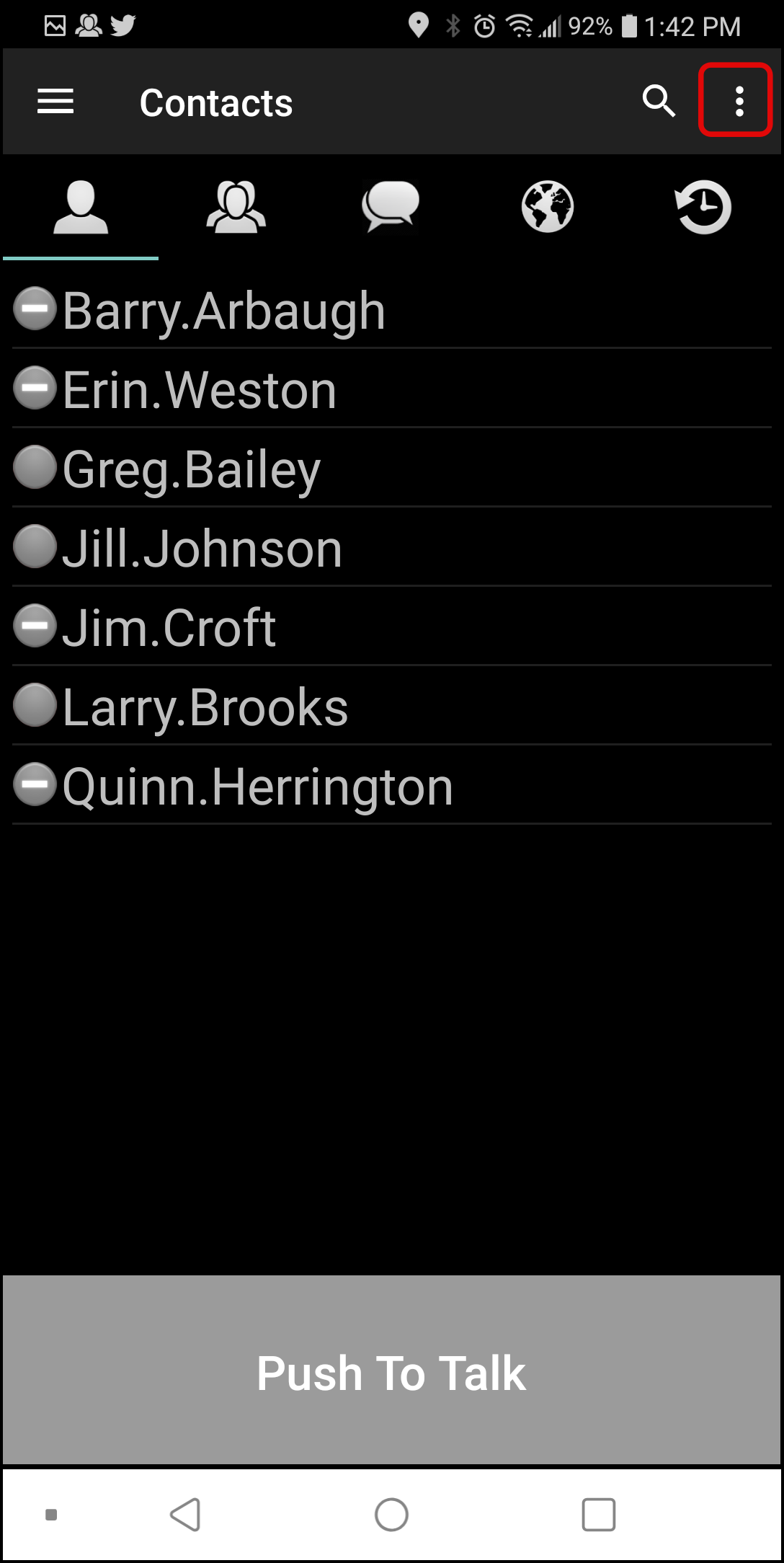Choose Jill.Johnson from the list
The image size is (784, 1563).
pyautogui.click(x=392, y=549)
